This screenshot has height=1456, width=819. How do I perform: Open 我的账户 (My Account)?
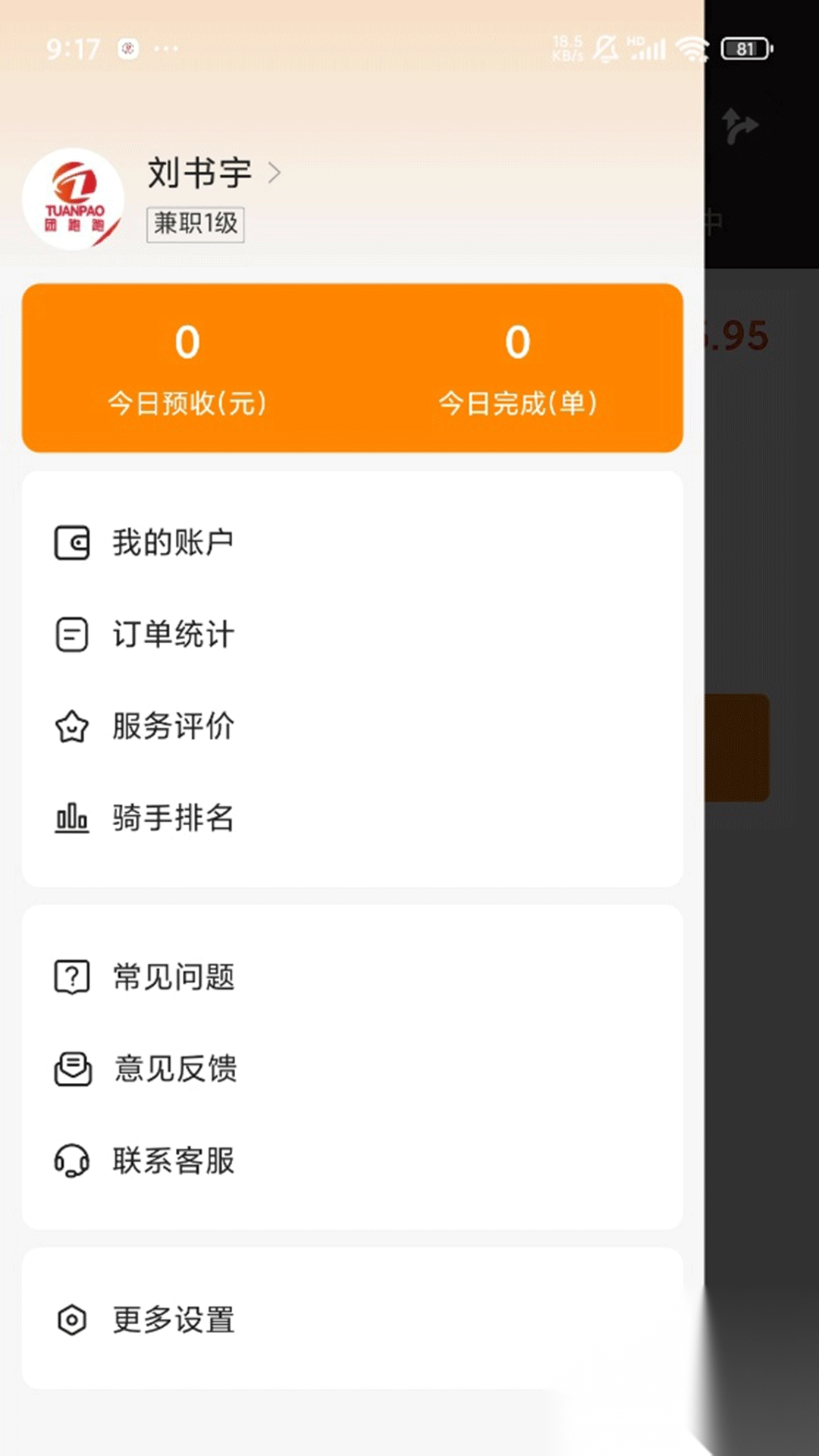pyautogui.click(x=173, y=543)
